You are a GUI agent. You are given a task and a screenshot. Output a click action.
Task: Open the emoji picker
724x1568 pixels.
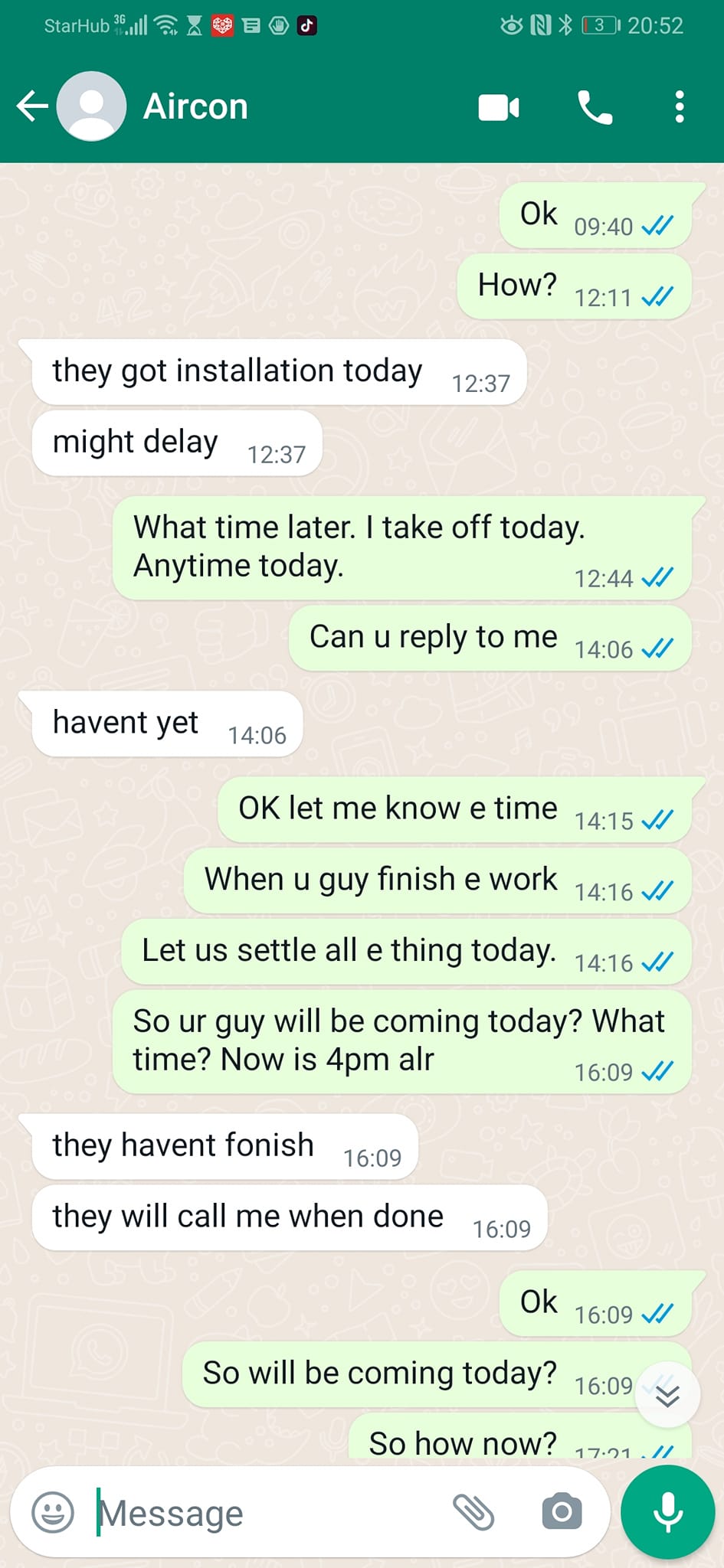click(52, 1512)
